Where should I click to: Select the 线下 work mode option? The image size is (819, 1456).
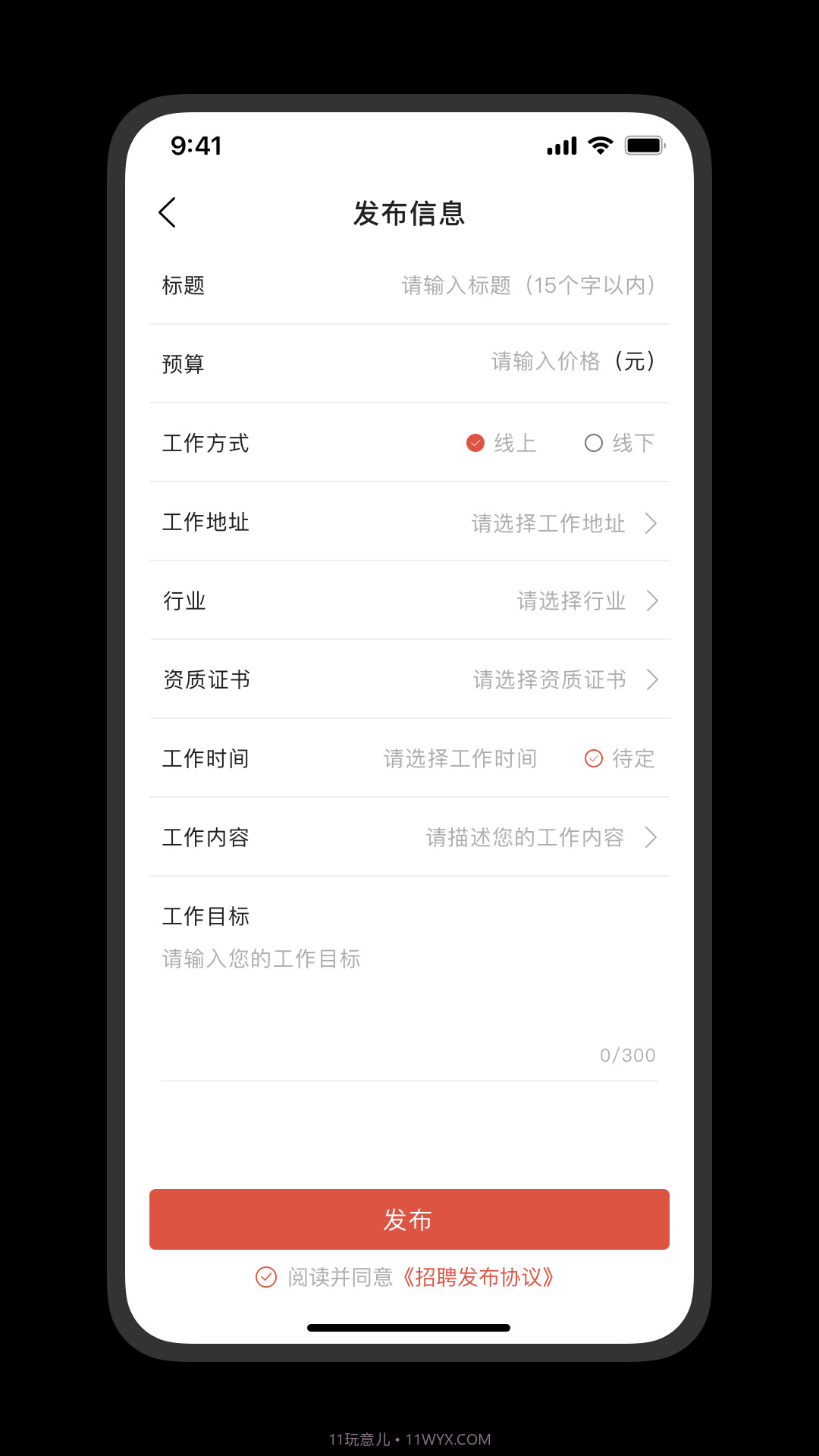click(618, 443)
